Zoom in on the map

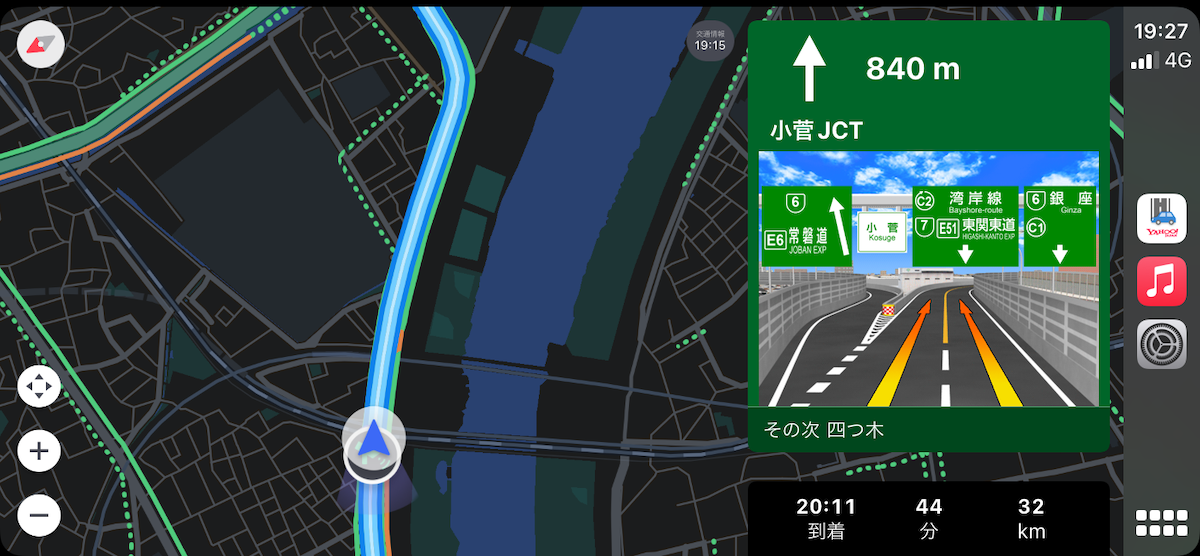point(39,451)
